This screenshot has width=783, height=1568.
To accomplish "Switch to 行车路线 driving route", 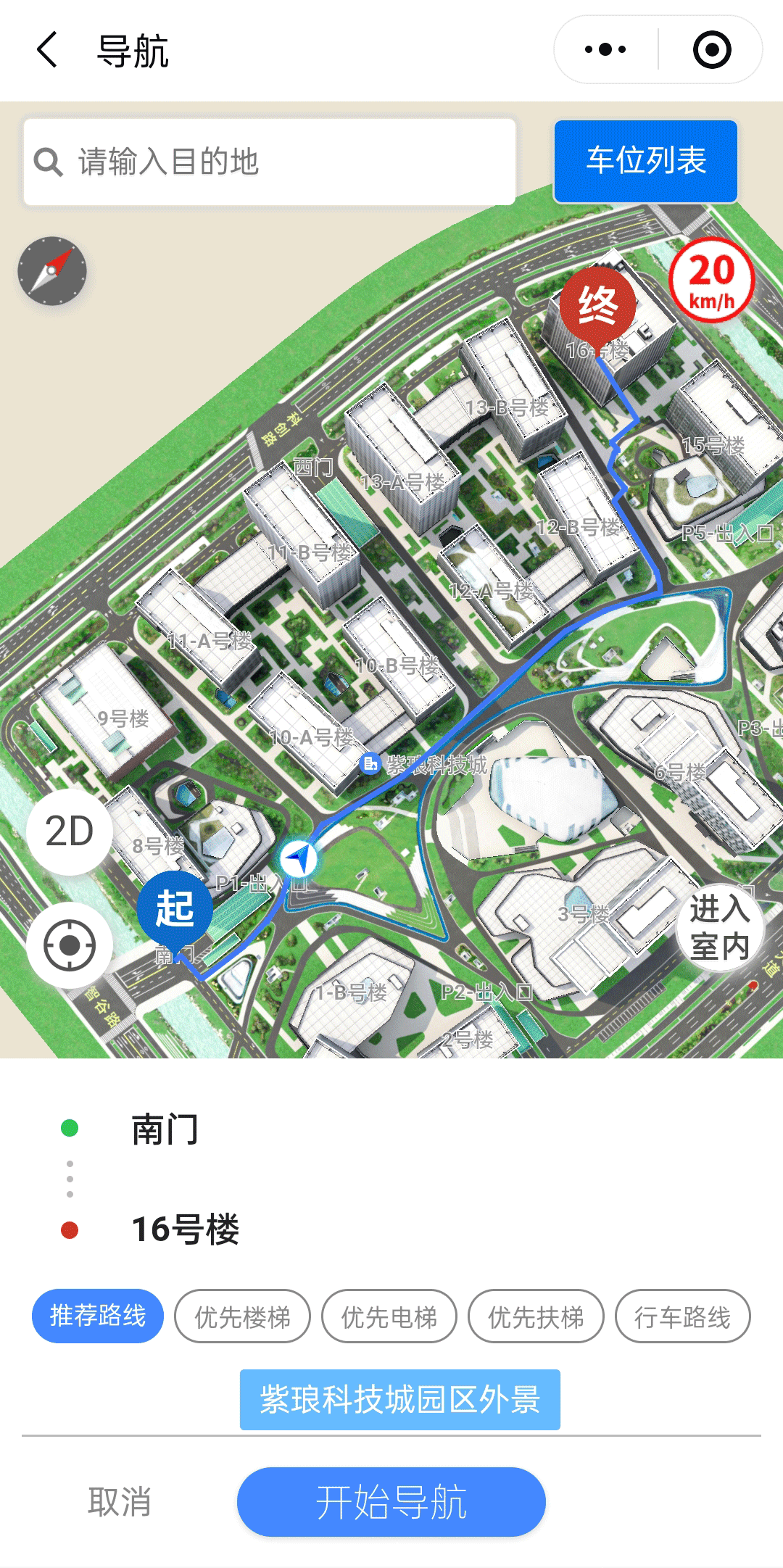I will (x=682, y=1316).
